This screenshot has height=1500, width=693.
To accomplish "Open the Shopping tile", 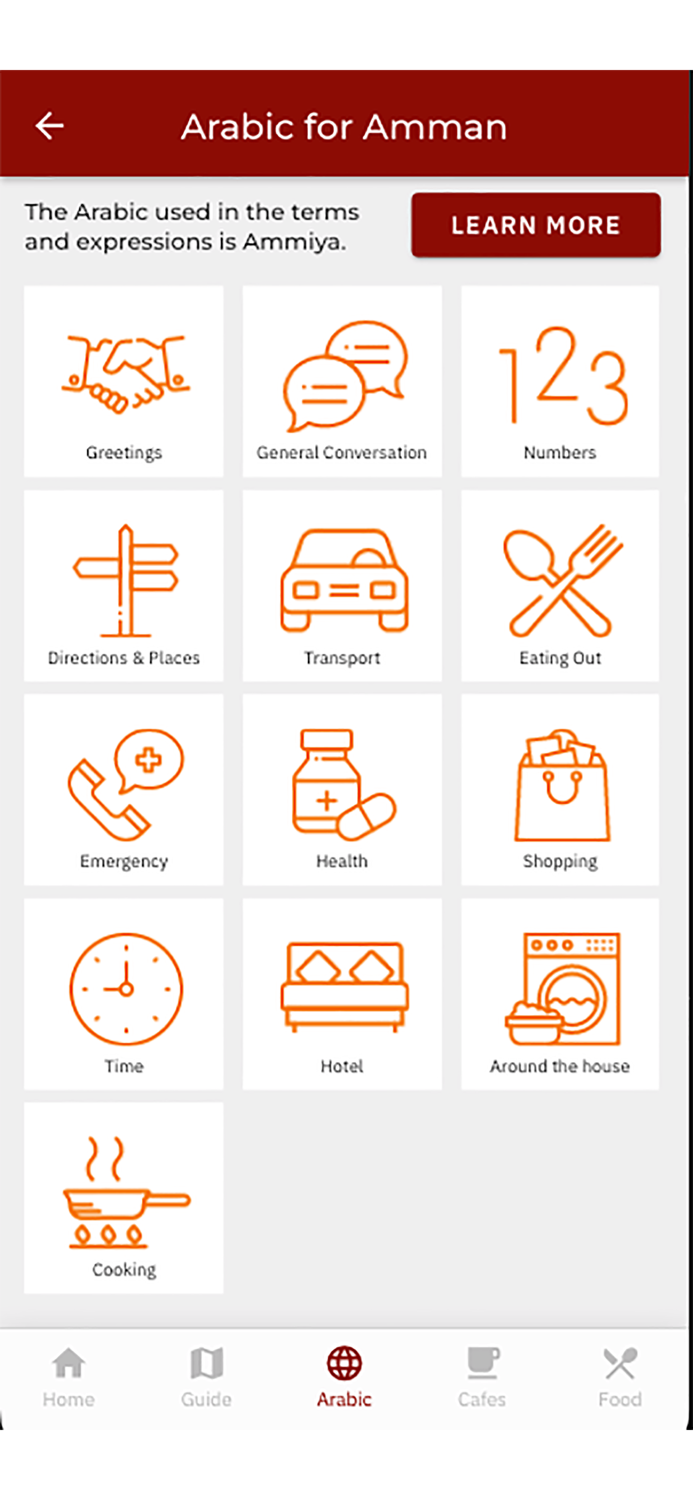I will [x=560, y=790].
